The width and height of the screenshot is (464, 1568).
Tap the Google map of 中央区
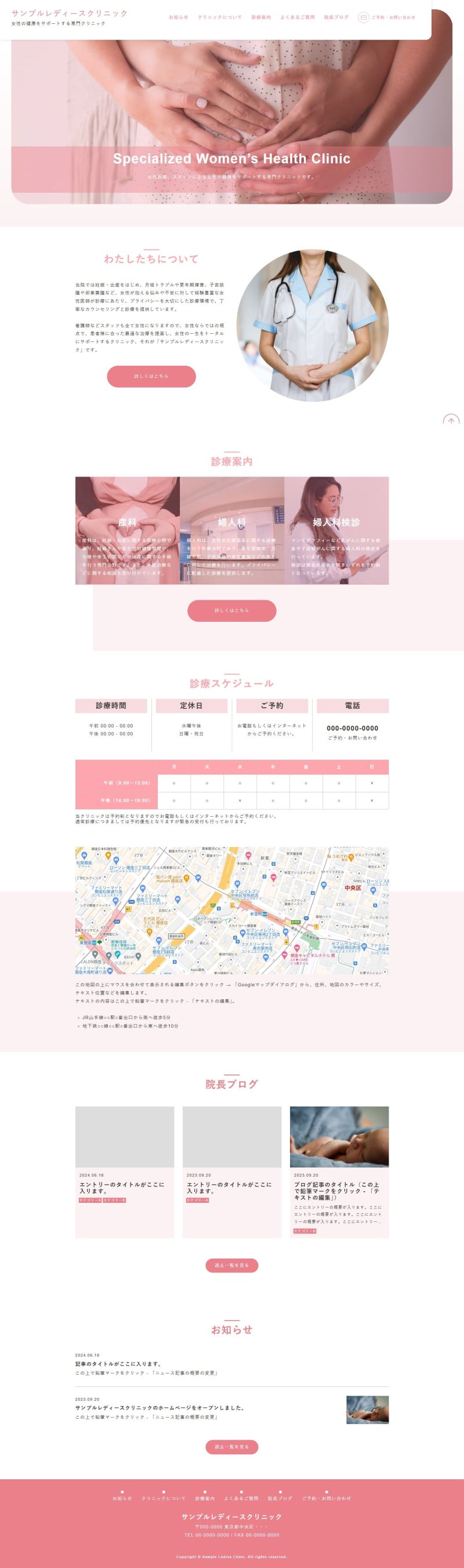tap(231, 910)
